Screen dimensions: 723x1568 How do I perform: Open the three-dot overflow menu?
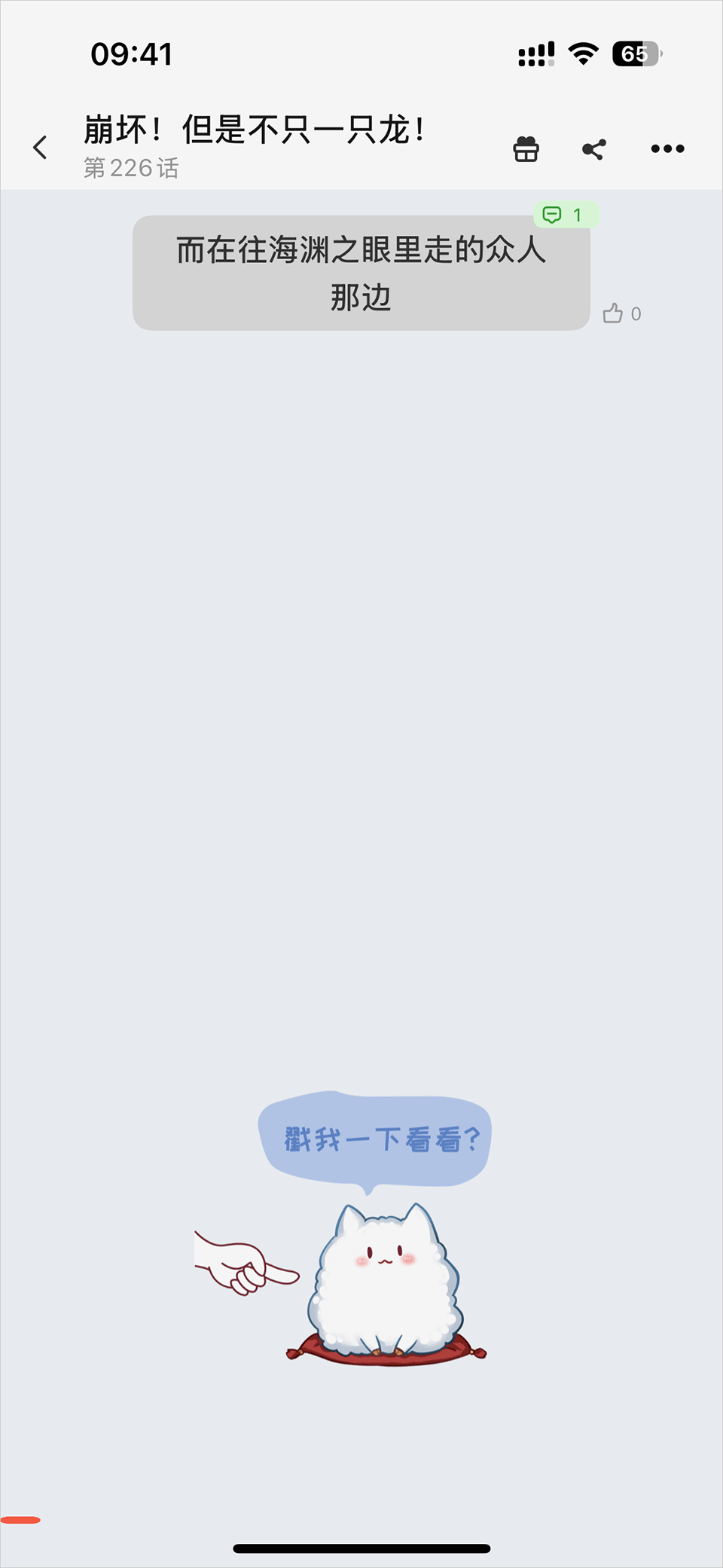tap(667, 148)
